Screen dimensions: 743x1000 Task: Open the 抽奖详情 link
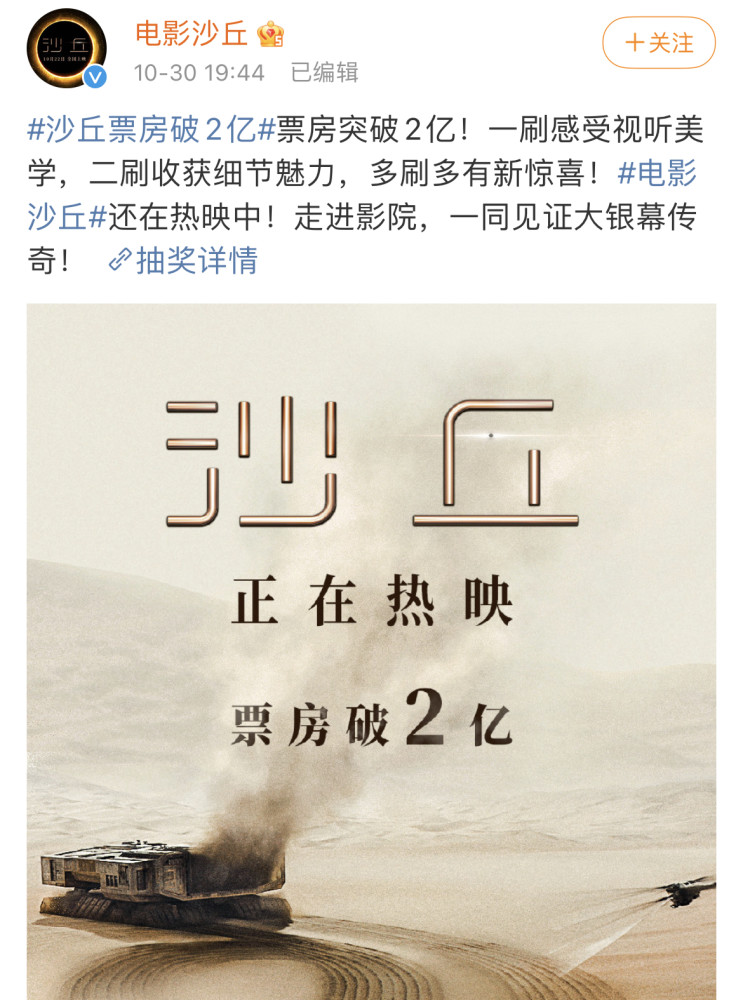coord(183,261)
